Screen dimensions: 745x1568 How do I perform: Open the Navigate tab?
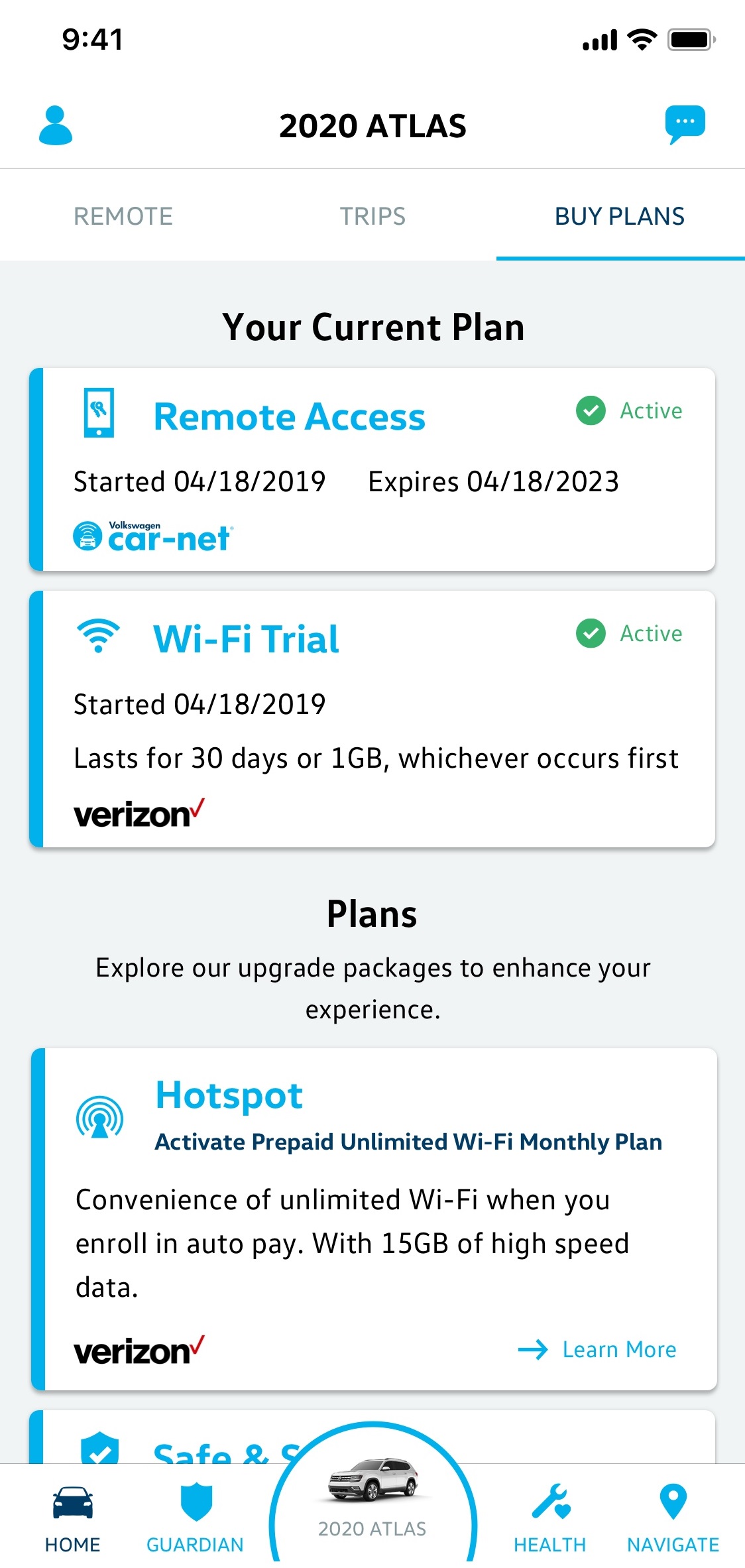(x=673, y=1518)
